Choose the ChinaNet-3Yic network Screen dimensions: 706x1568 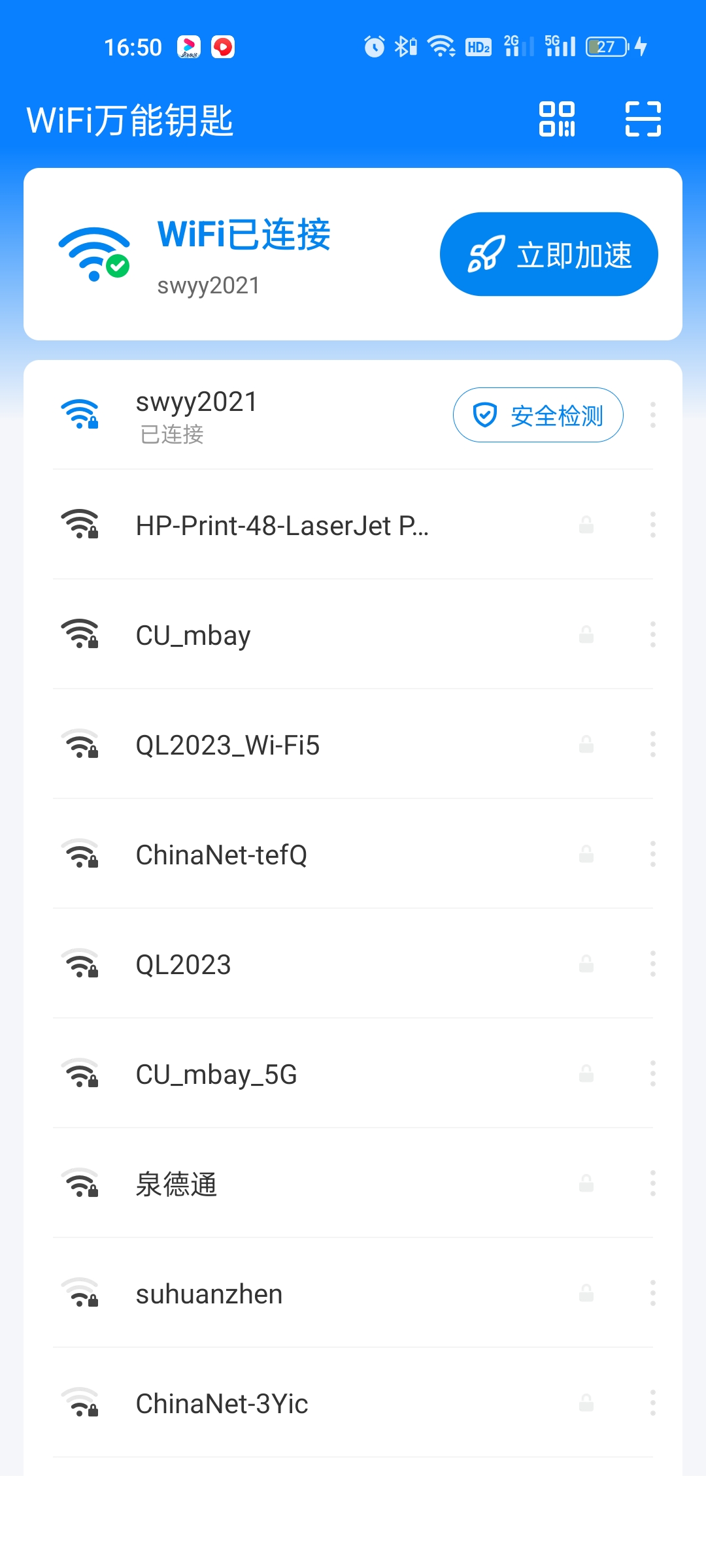[222, 1403]
